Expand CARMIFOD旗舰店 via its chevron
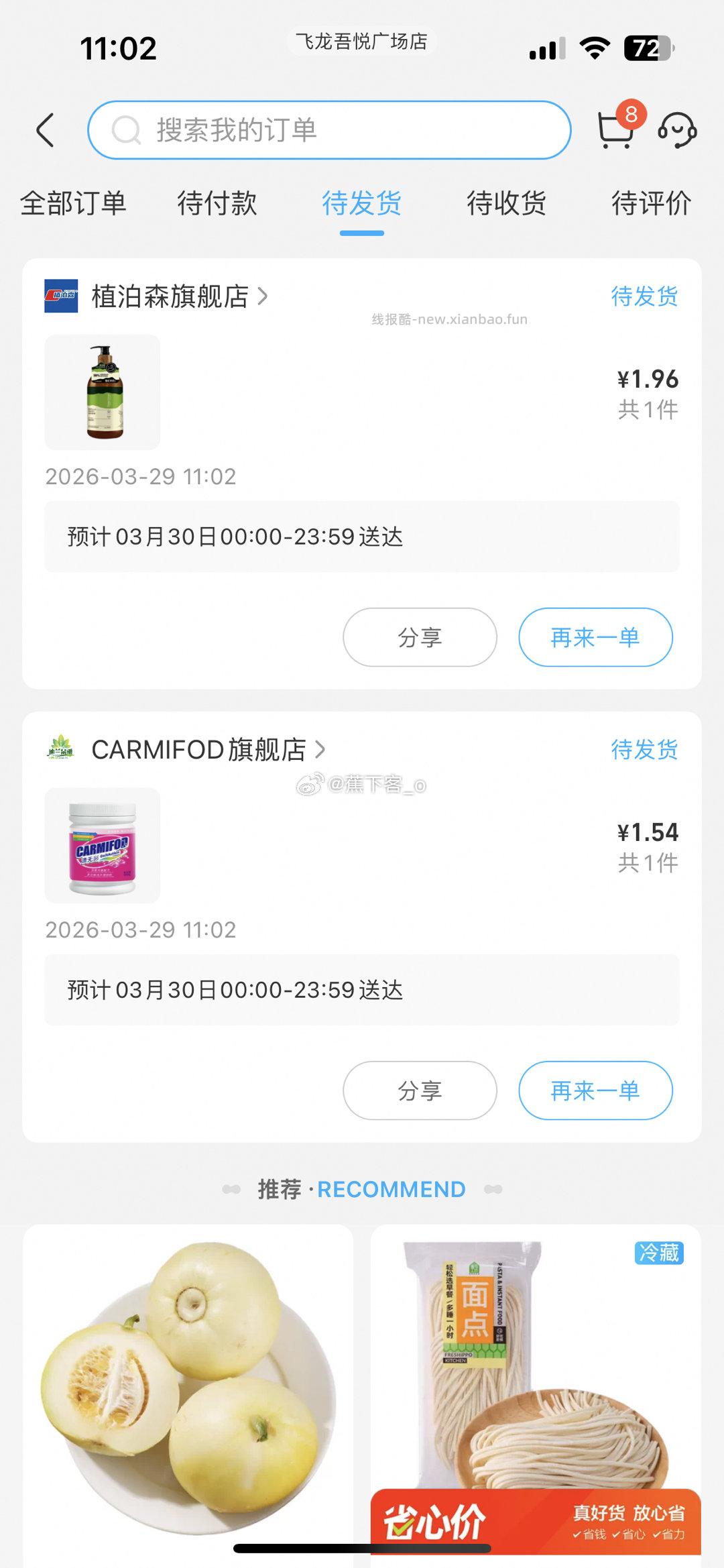Image resolution: width=724 pixels, height=1568 pixels. [x=324, y=750]
